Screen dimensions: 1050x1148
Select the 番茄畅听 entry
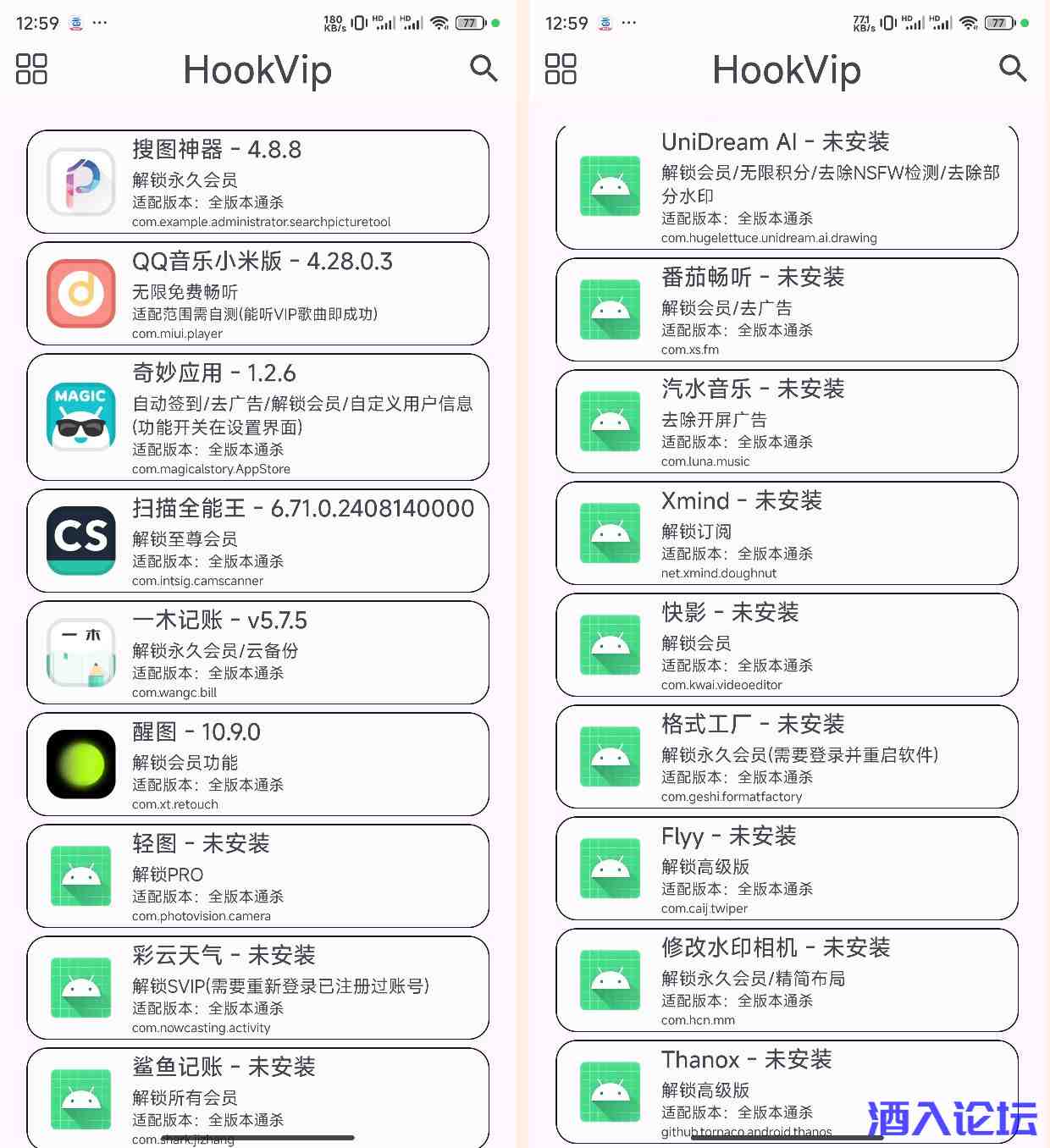point(787,310)
